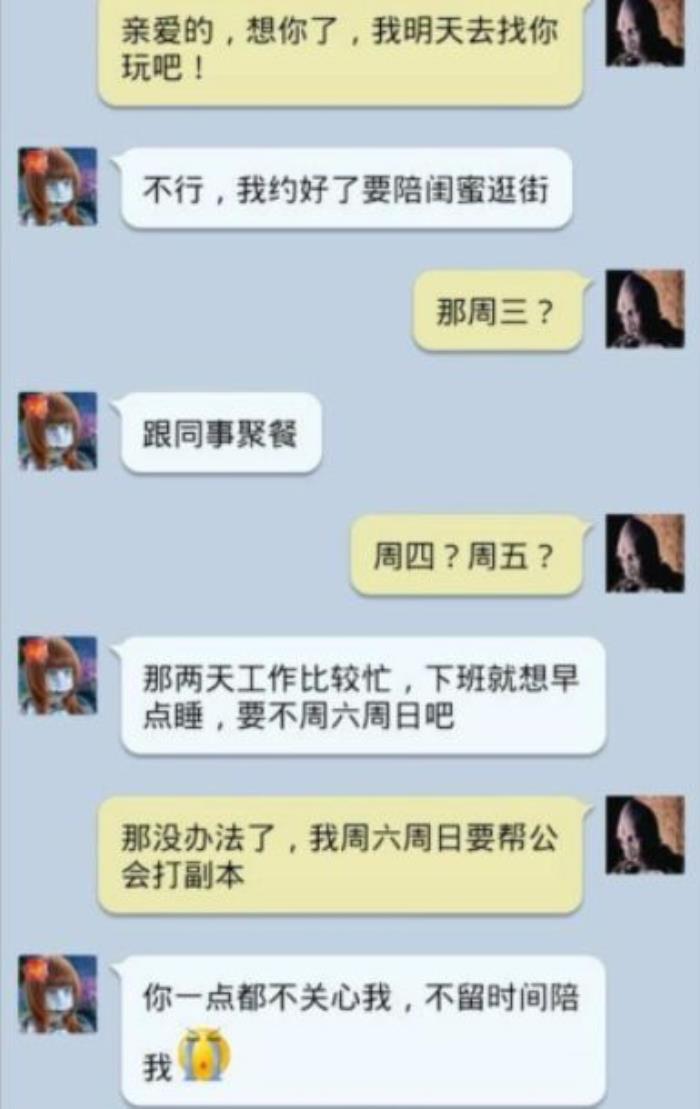Open sender's avatar beside '那周三？' message
This screenshot has height=1109, width=700.
coord(644,309)
